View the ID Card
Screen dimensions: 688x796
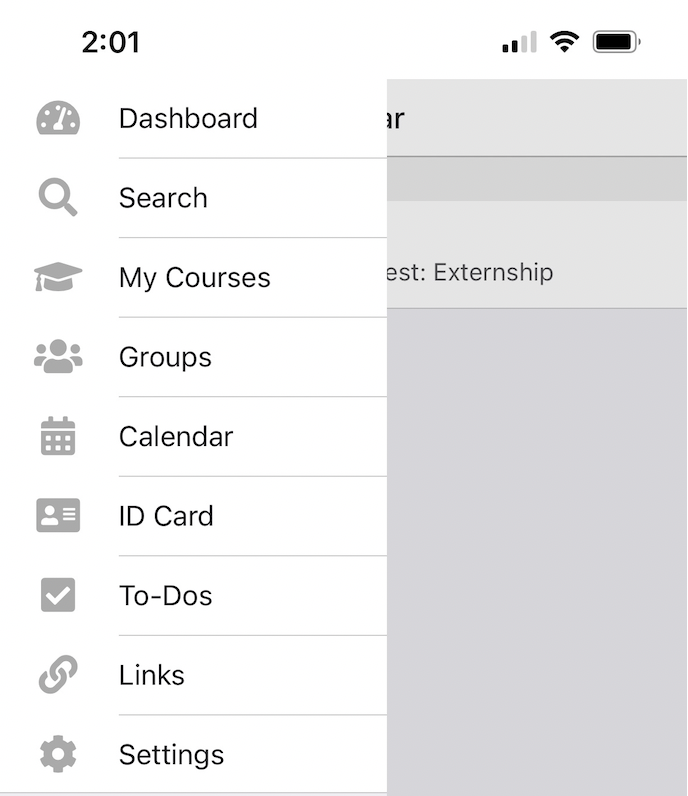166,516
